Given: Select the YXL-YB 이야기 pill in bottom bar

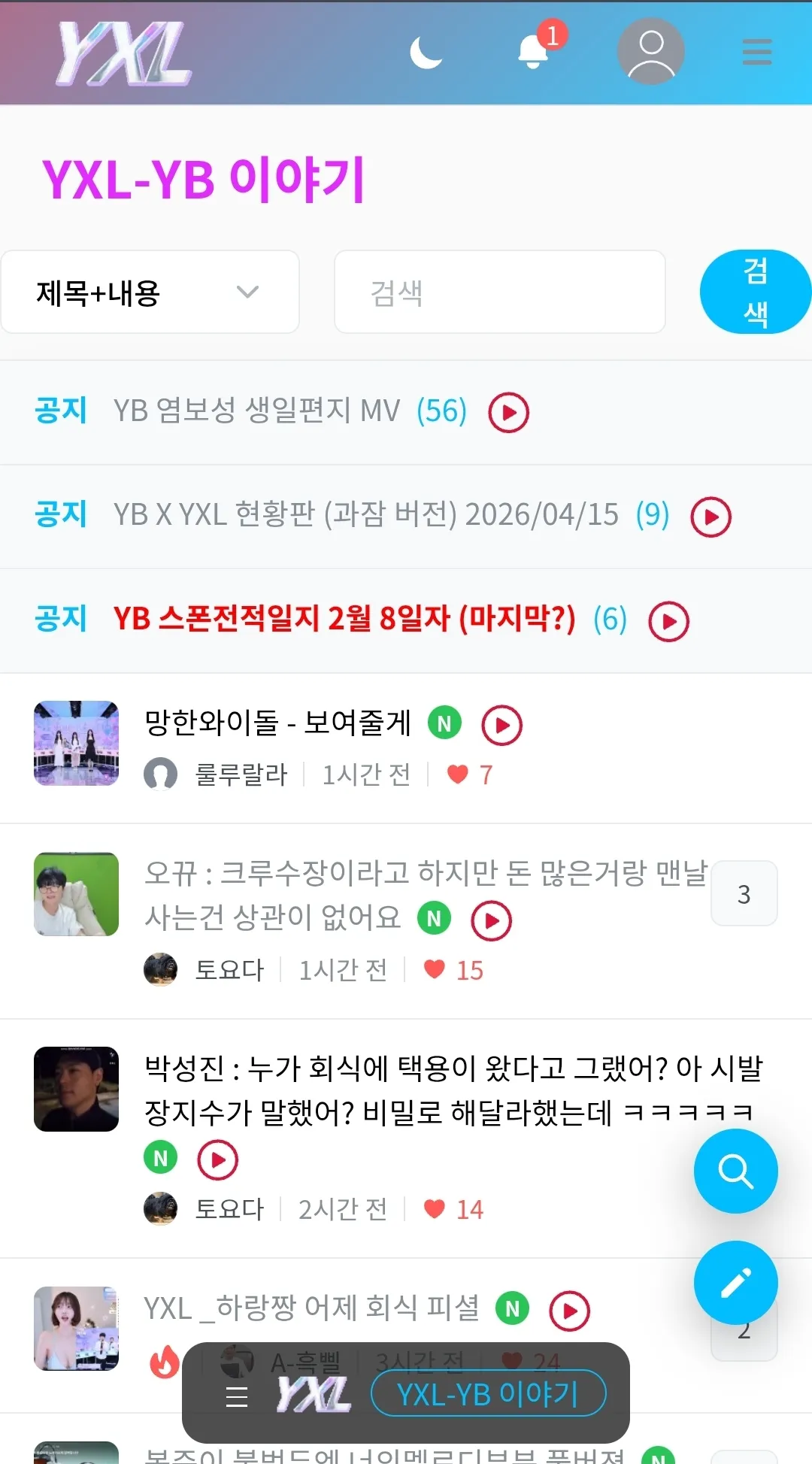Looking at the screenshot, I should click(487, 1393).
